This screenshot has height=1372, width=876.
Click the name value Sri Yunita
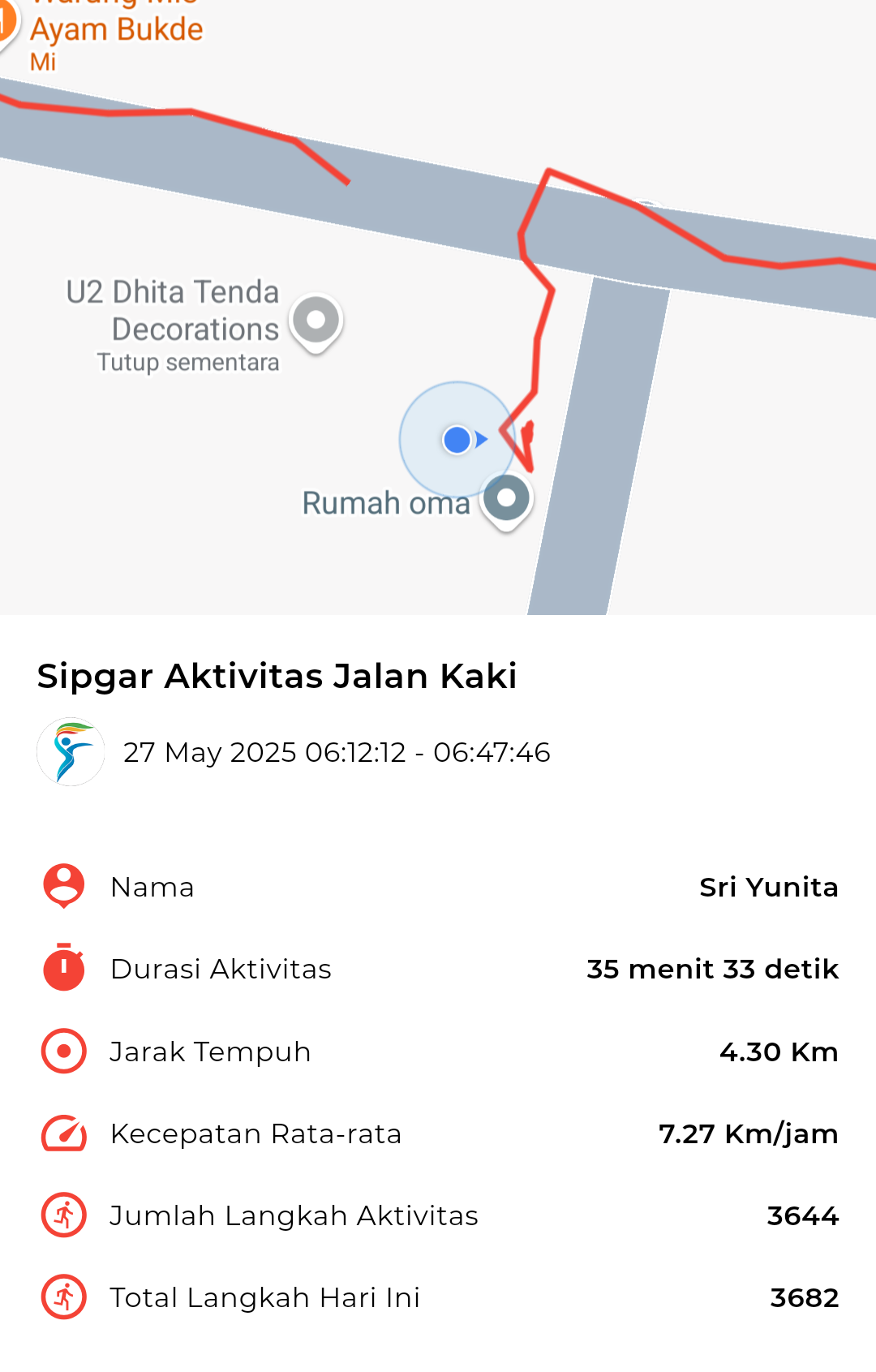pyautogui.click(x=769, y=887)
